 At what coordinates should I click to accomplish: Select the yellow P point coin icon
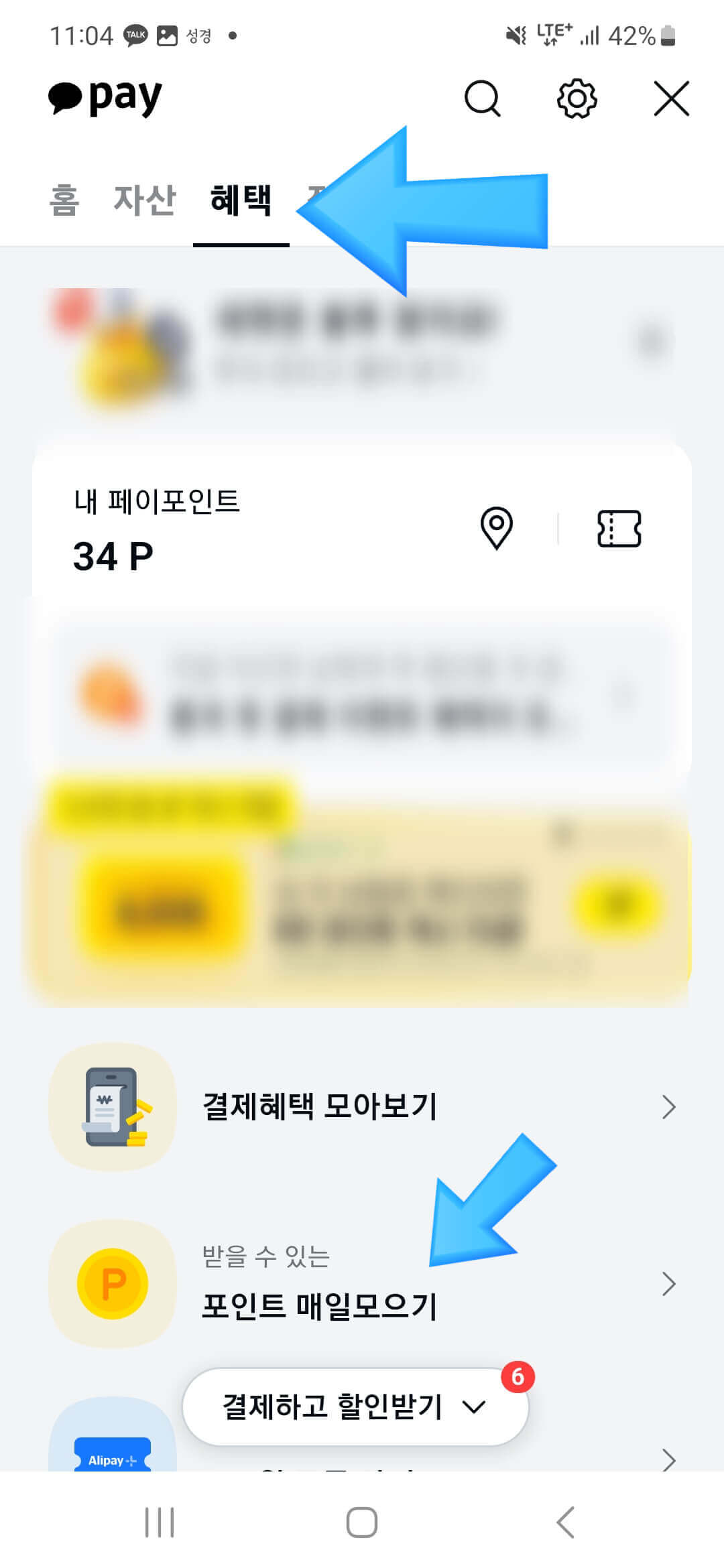tap(113, 1282)
